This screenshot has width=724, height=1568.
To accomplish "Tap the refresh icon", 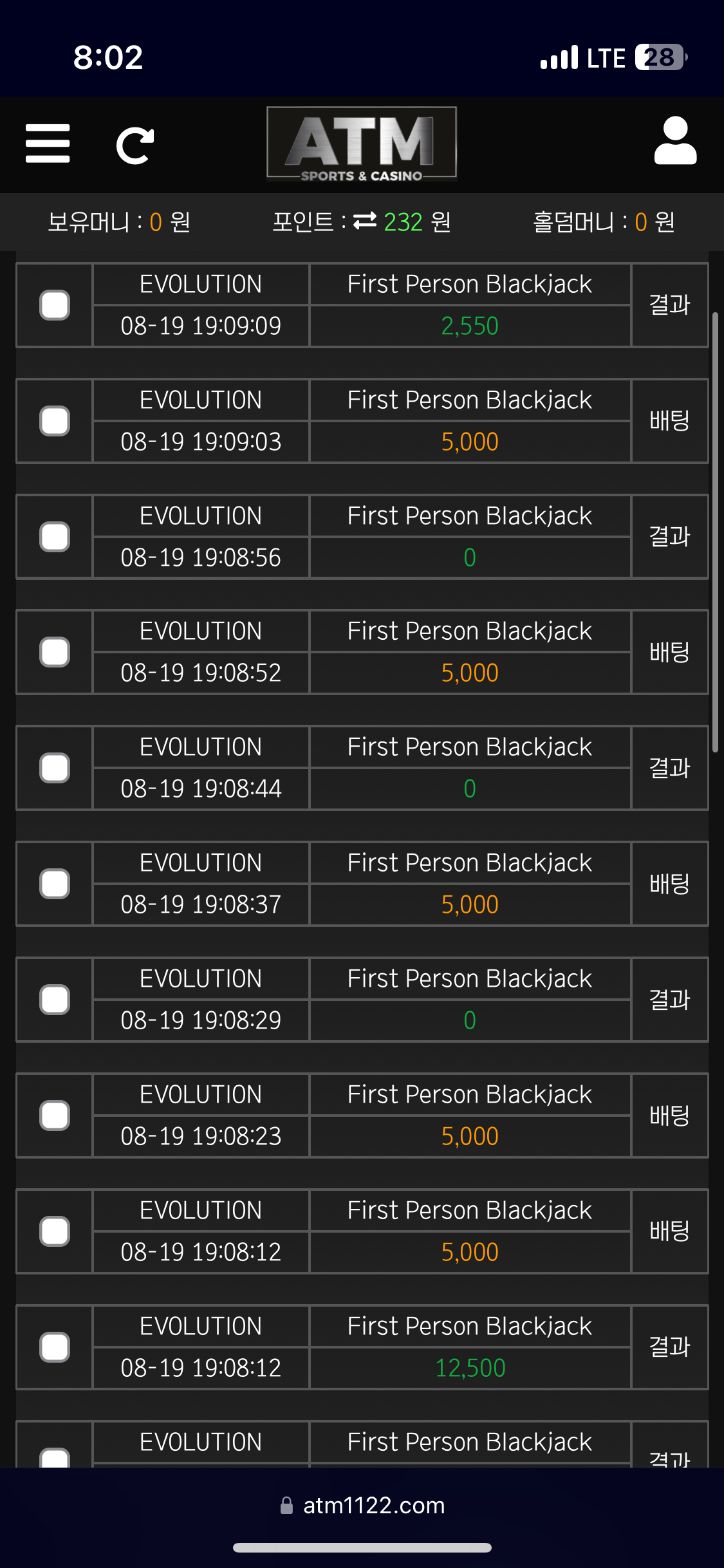I will (135, 145).
